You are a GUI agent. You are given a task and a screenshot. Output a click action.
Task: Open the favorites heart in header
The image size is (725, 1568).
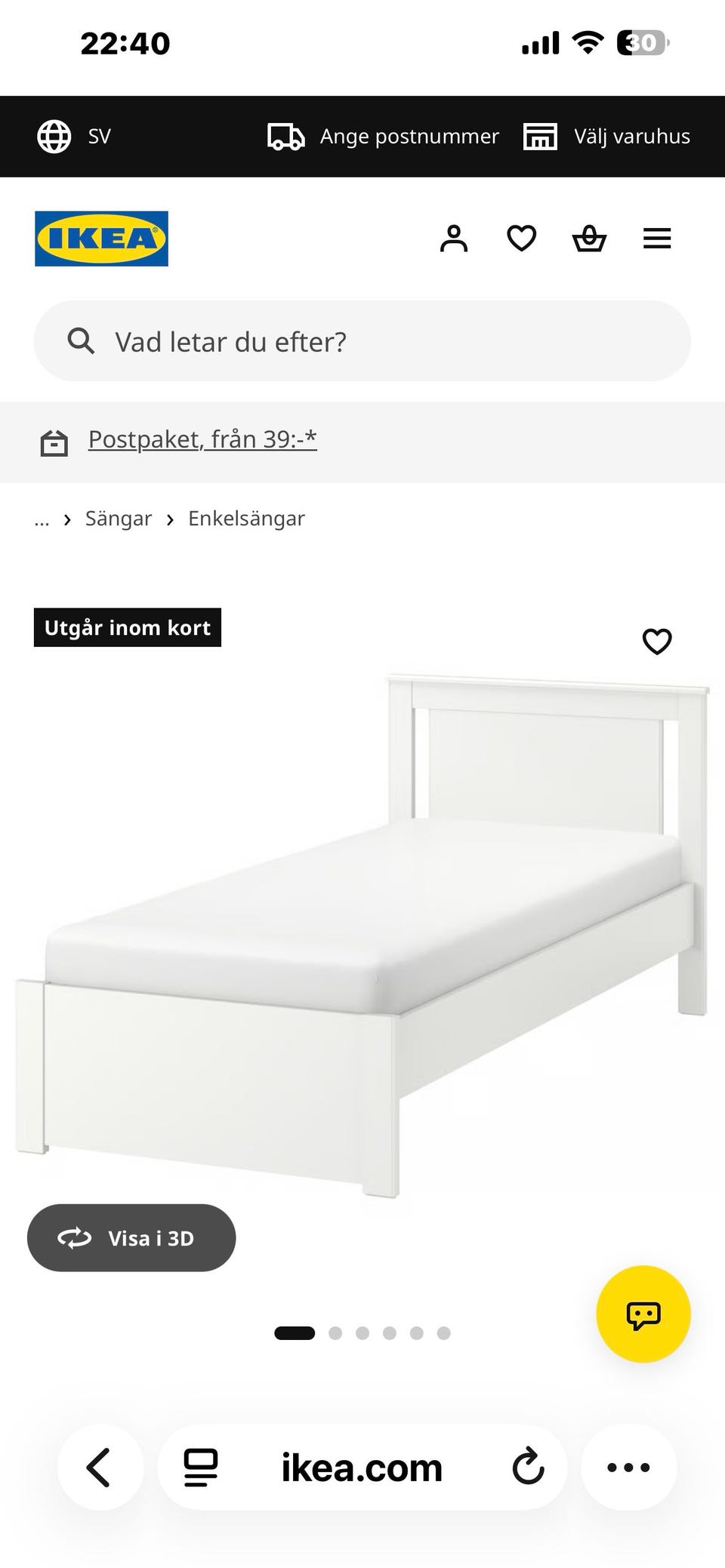(x=521, y=239)
